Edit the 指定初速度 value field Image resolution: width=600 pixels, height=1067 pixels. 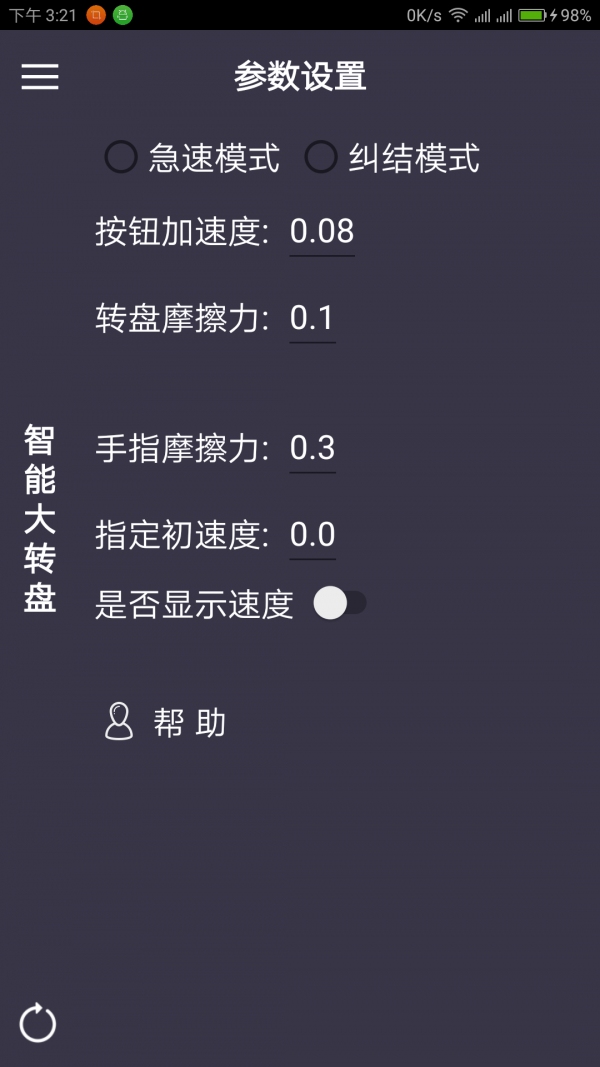click(312, 536)
